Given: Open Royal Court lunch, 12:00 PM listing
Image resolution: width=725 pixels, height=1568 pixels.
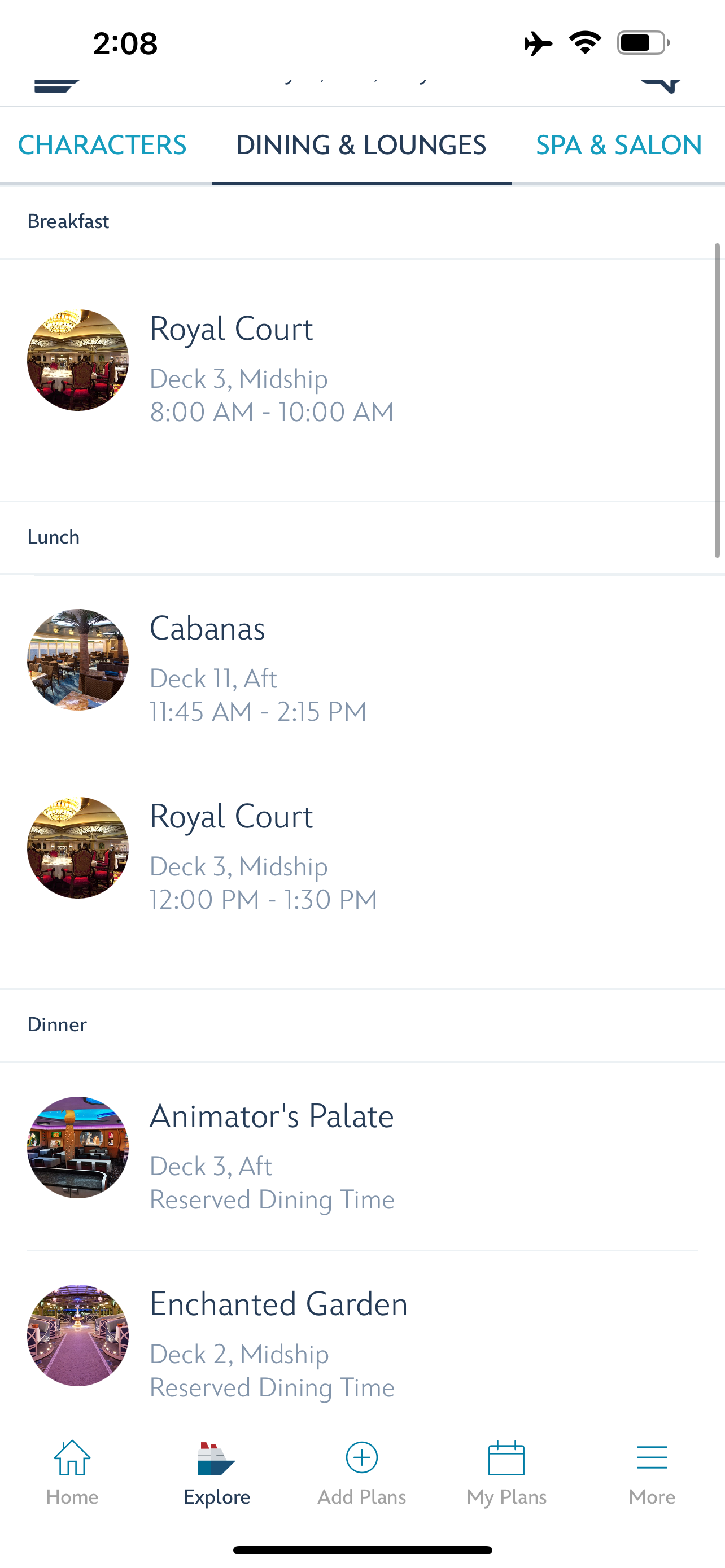Looking at the screenshot, I should click(x=362, y=856).
